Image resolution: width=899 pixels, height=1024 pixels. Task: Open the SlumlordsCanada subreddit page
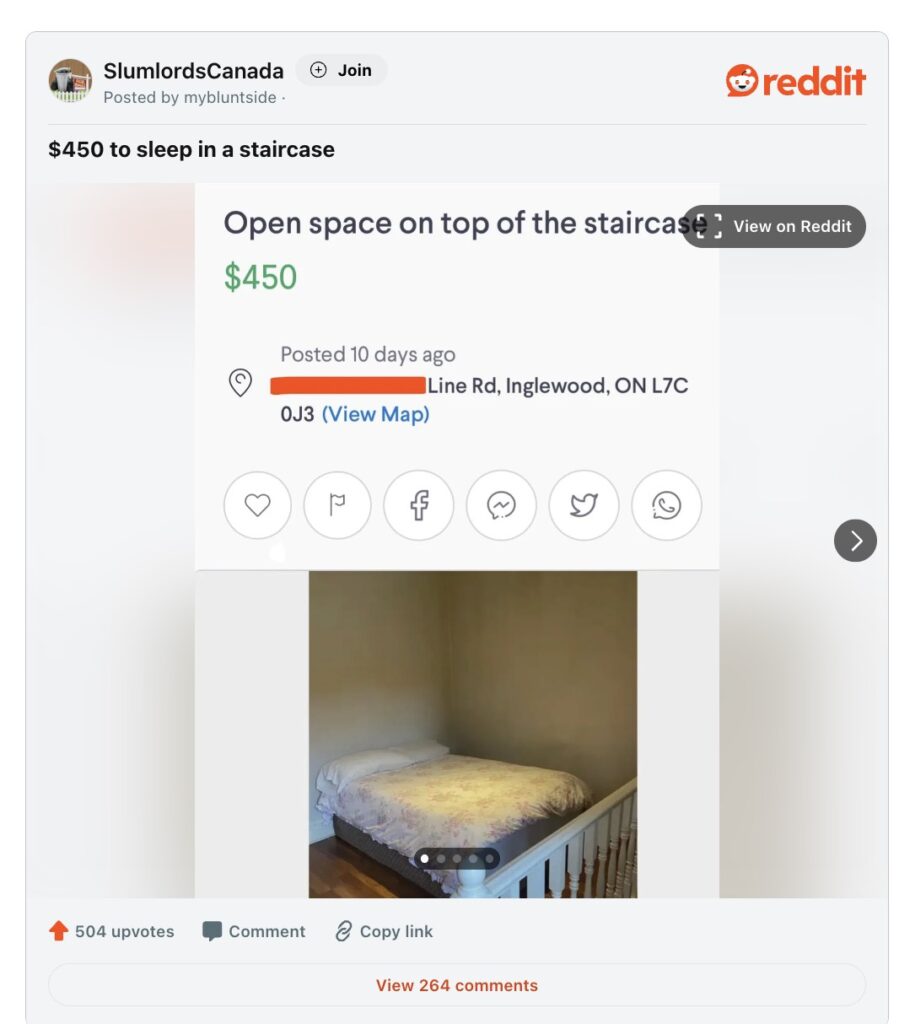coord(193,71)
